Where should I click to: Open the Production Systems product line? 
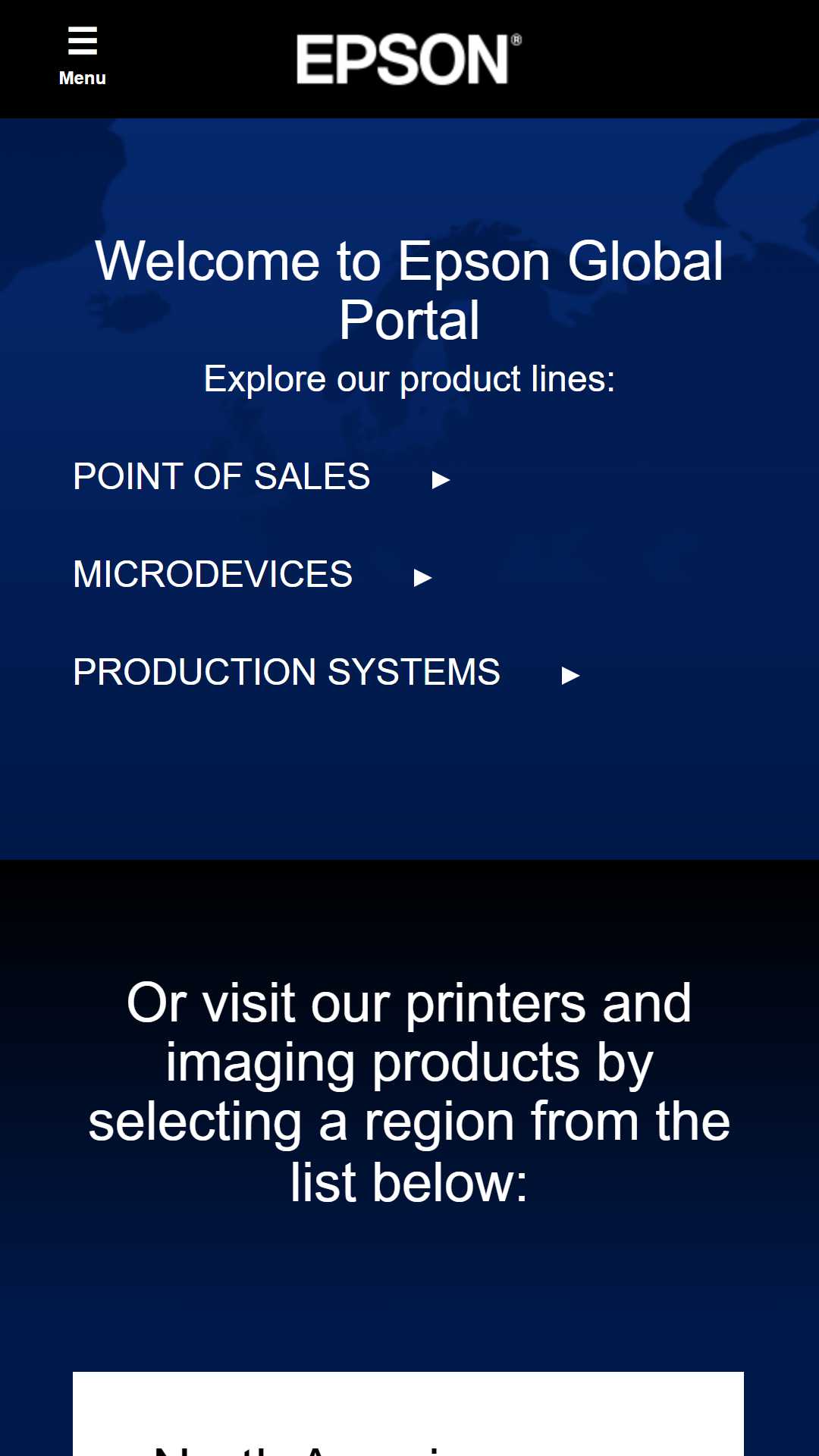tap(327, 673)
